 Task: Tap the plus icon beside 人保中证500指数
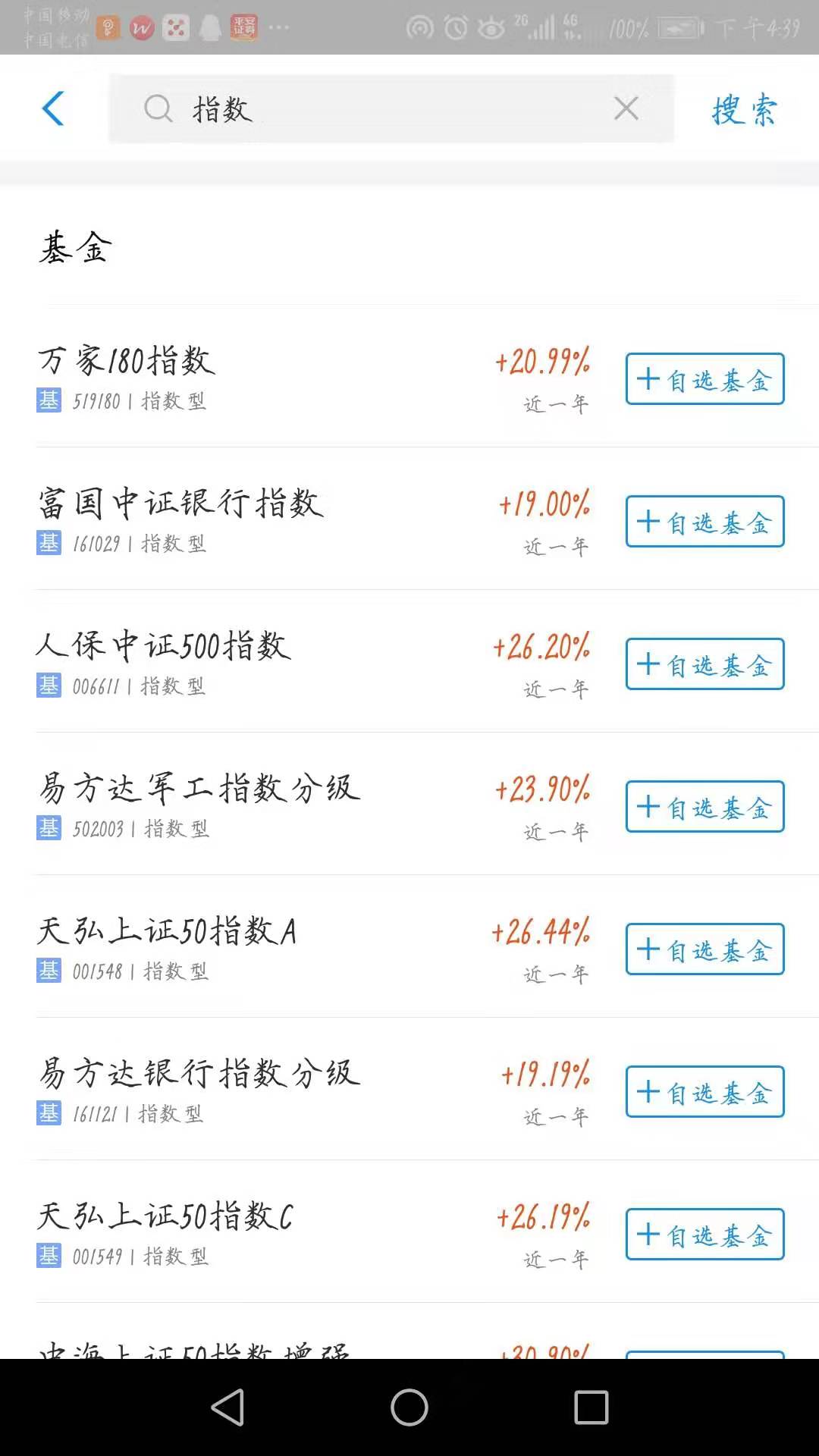point(648,664)
